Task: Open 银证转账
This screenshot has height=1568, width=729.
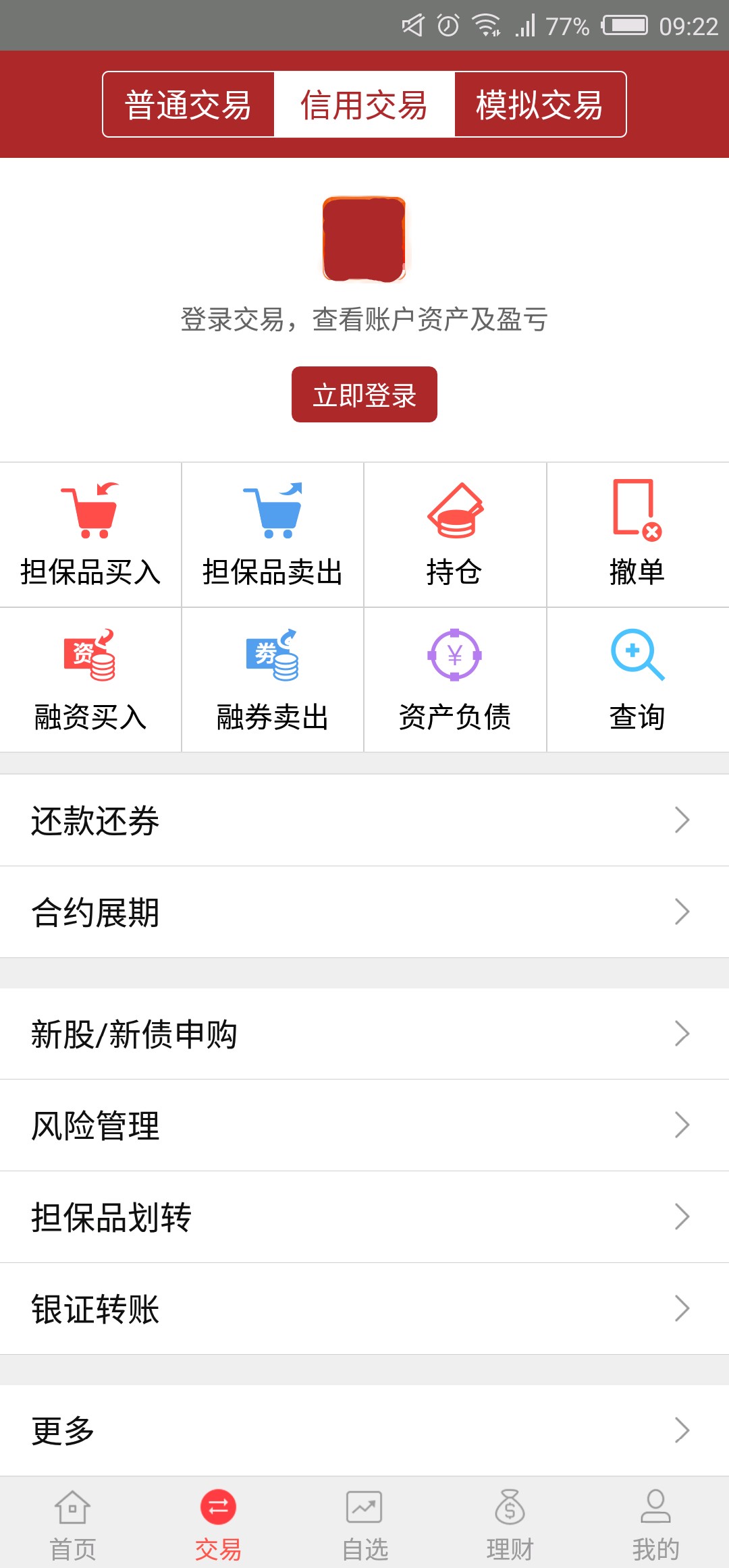Action: (x=364, y=1309)
